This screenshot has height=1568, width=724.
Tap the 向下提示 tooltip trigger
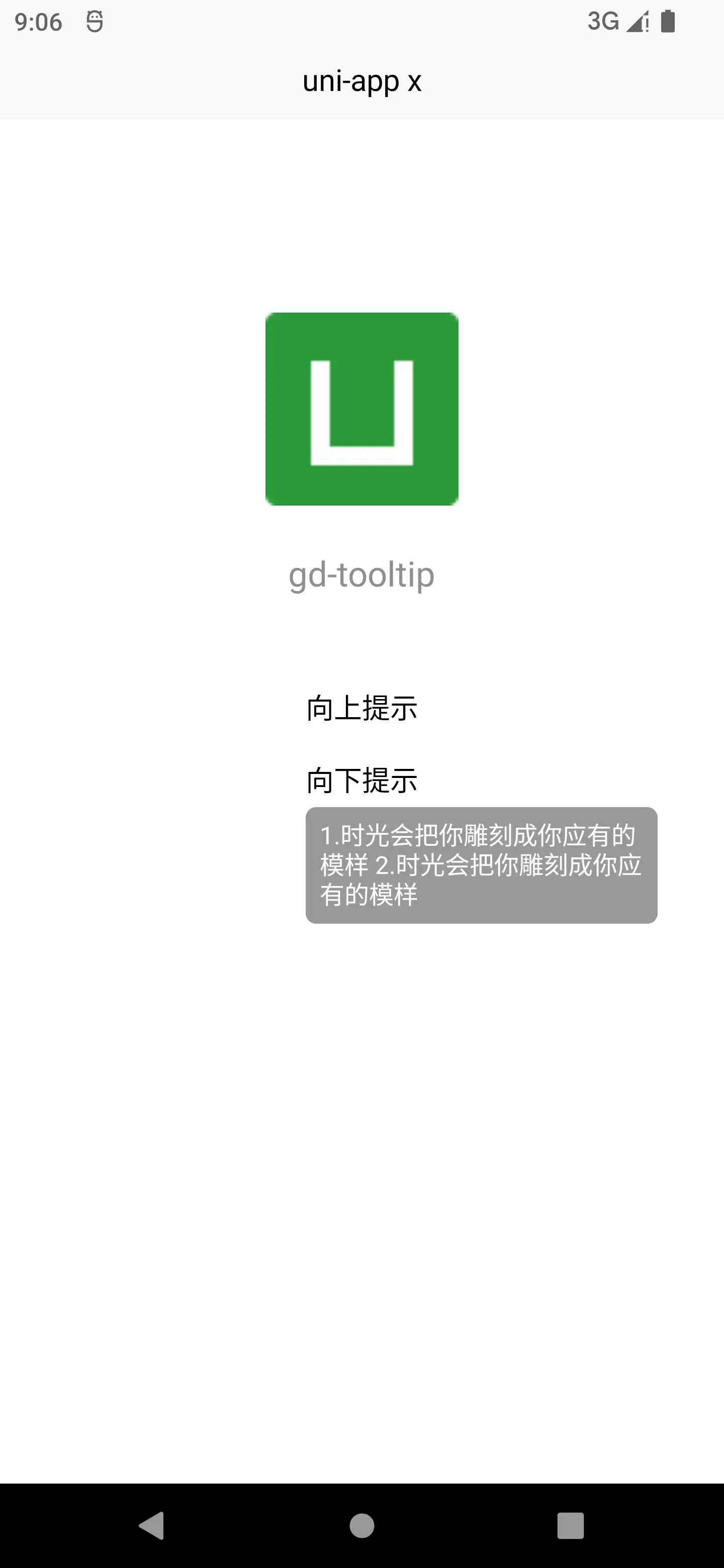[x=361, y=780]
